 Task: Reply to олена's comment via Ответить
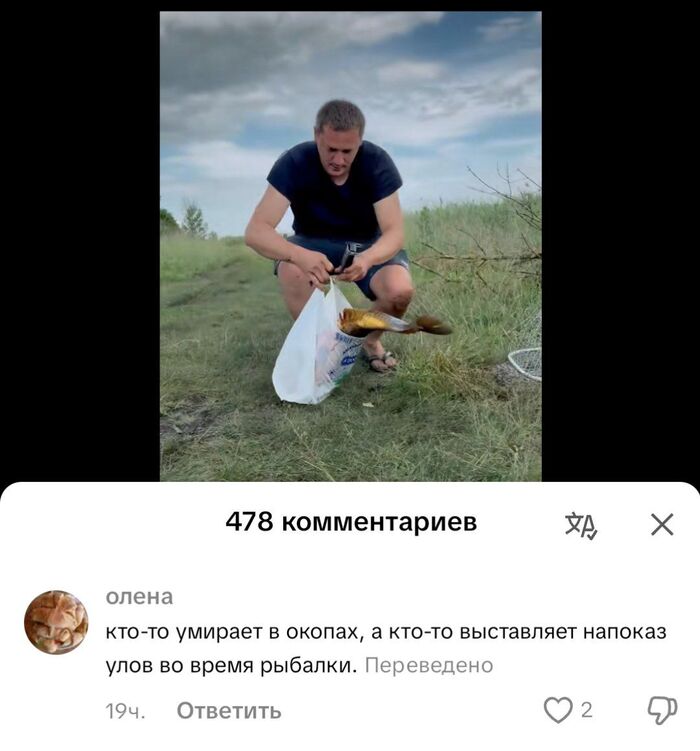pos(229,711)
